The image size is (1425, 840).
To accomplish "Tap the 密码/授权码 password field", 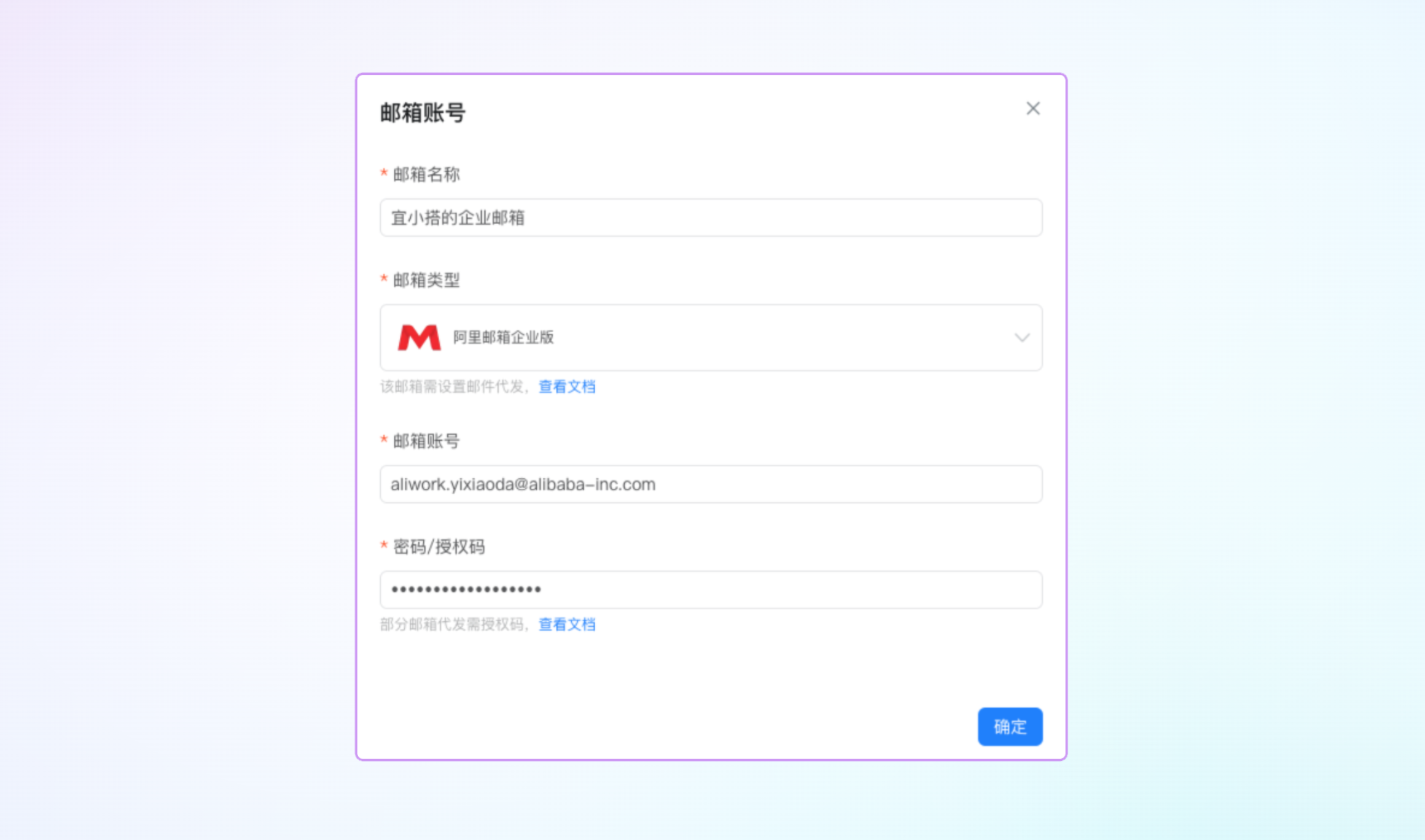I will point(711,589).
